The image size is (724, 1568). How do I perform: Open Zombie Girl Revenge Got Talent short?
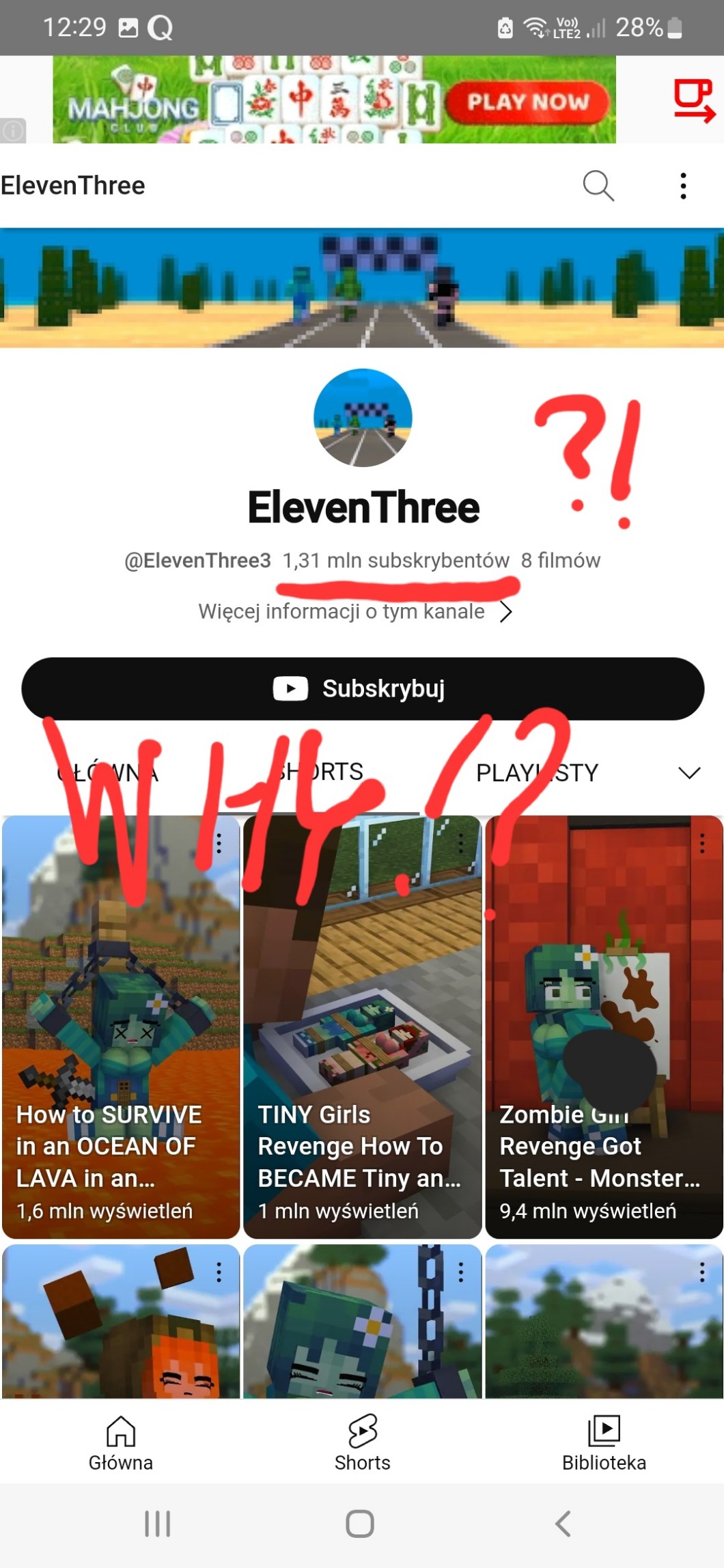tap(604, 1027)
